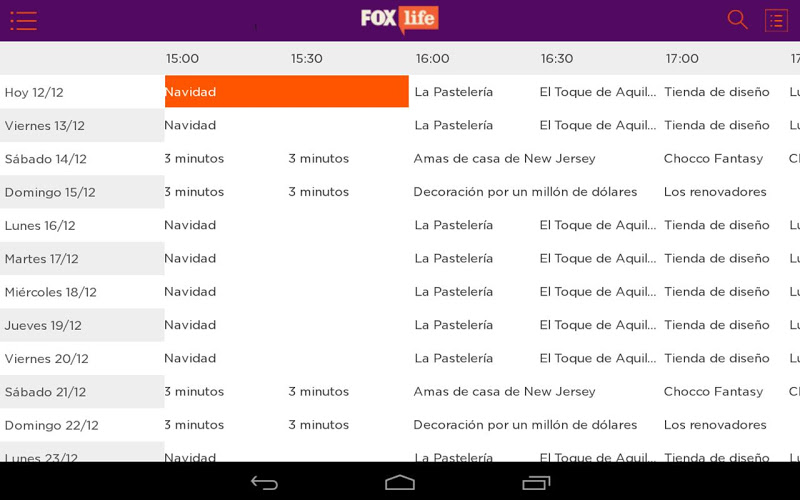
Task: Open the hamburger menu
Action: tap(23, 20)
